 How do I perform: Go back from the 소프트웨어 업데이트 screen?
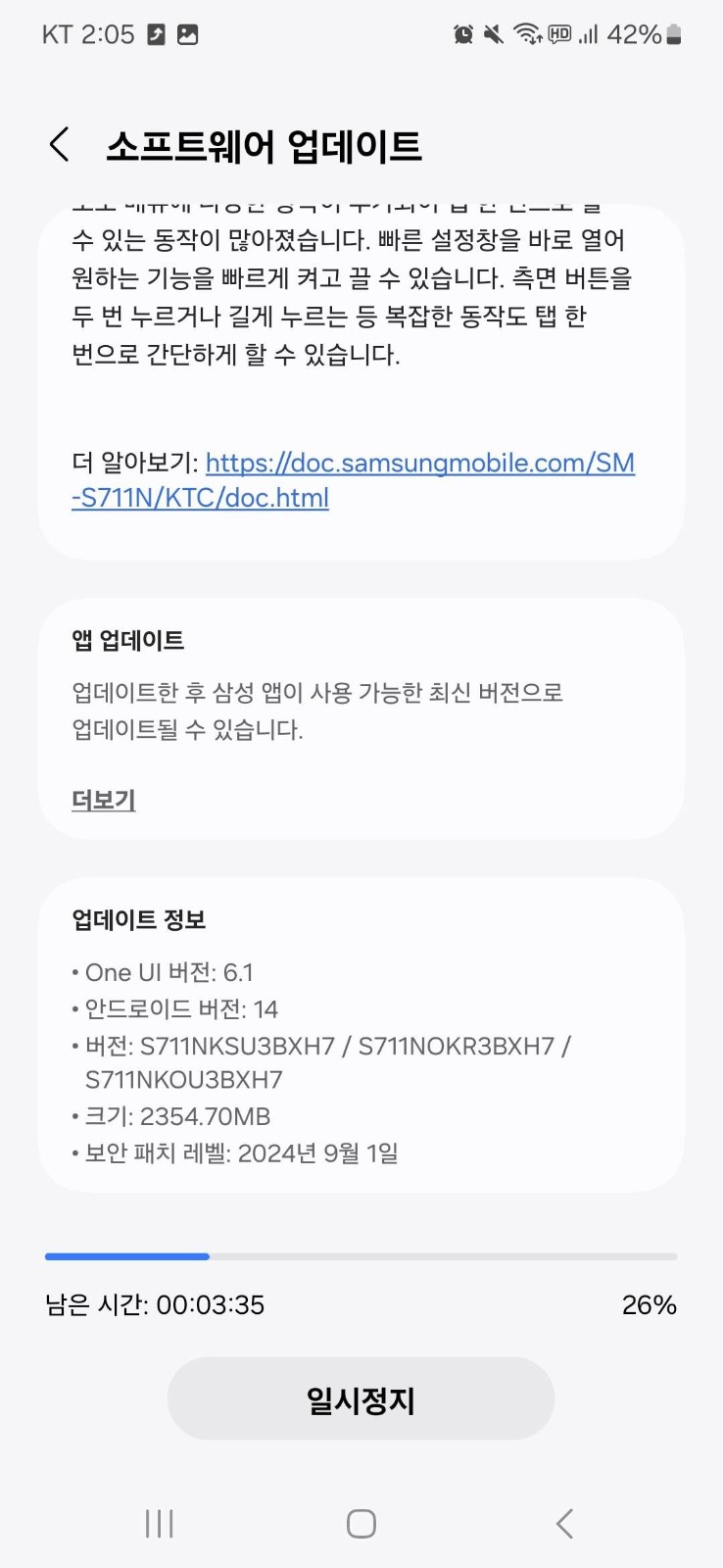click(60, 145)
